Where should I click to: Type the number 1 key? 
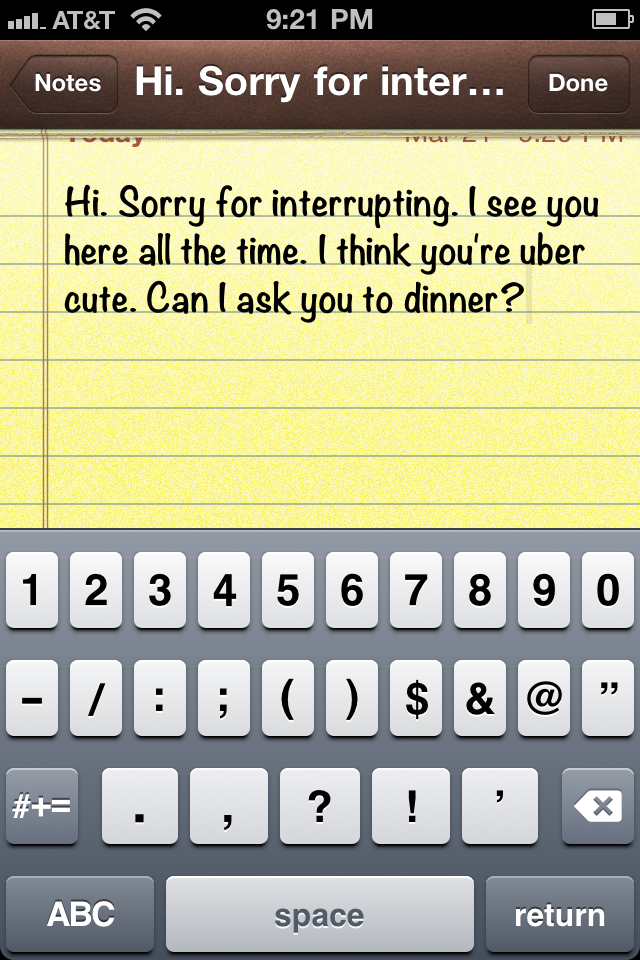tap(32, 590)
